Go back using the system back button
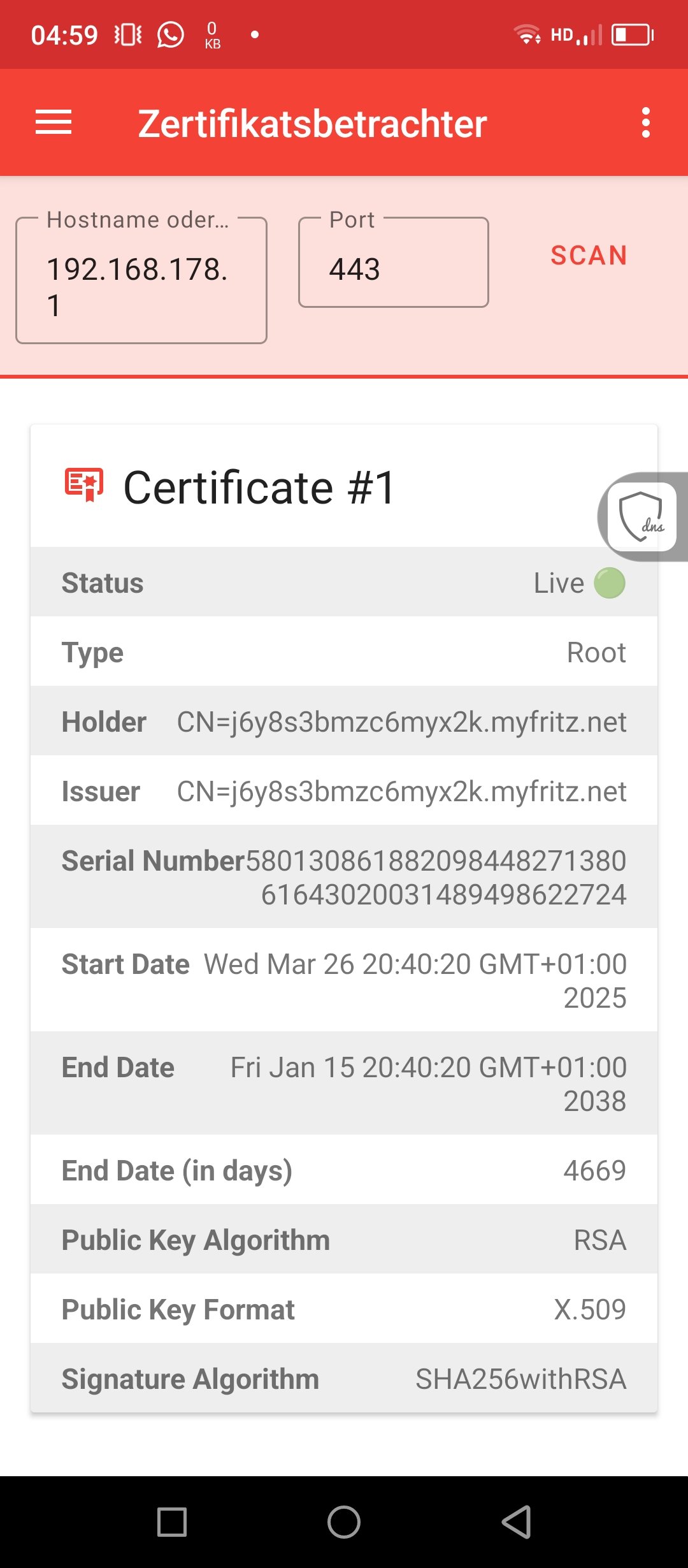This screenshot has height=1568, width=688. pos(516,1522)
